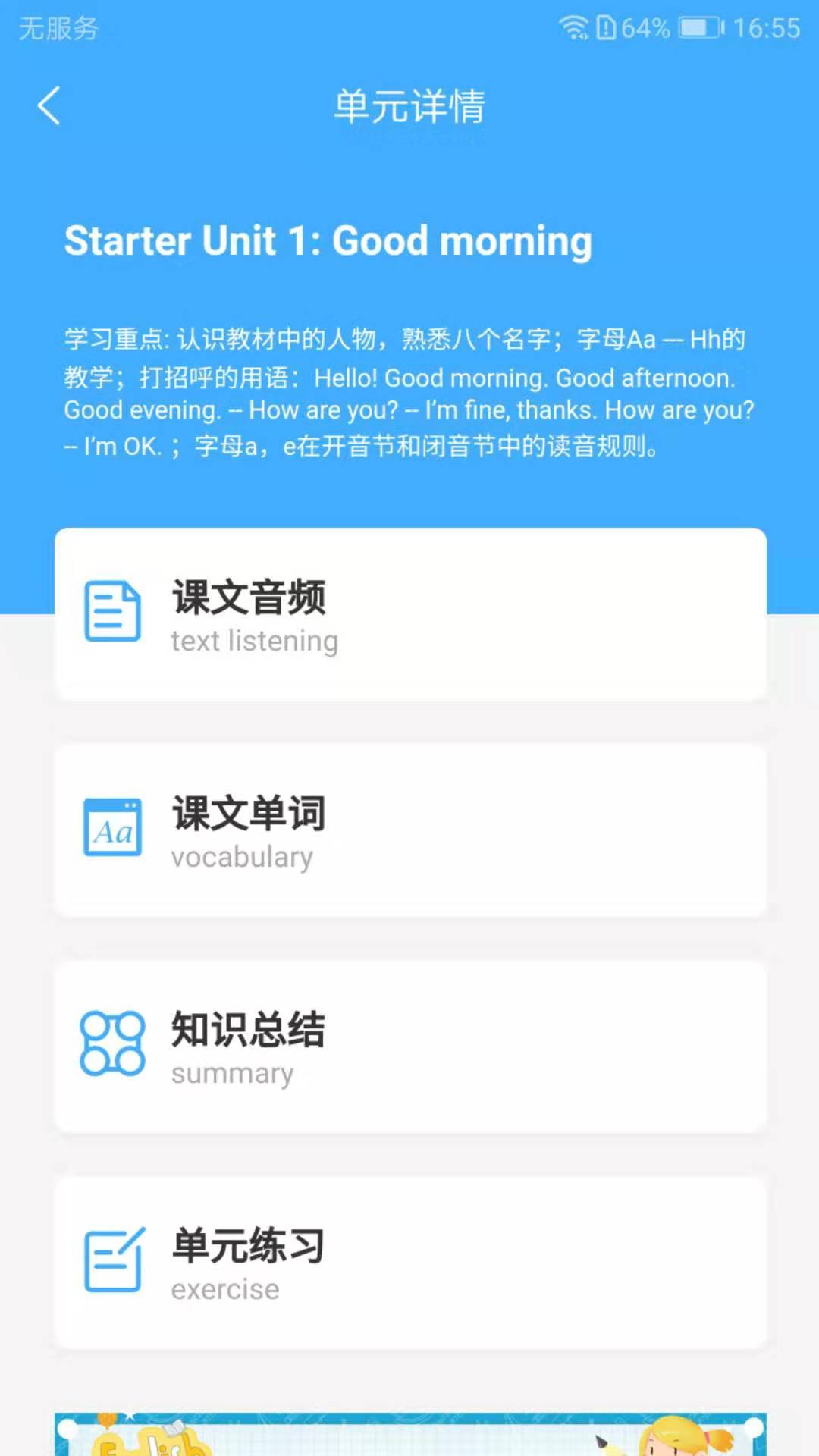Screen dimensions: 819x1456
Task: Select the Starter Unit 1 heading
Action: coord(328,241)
